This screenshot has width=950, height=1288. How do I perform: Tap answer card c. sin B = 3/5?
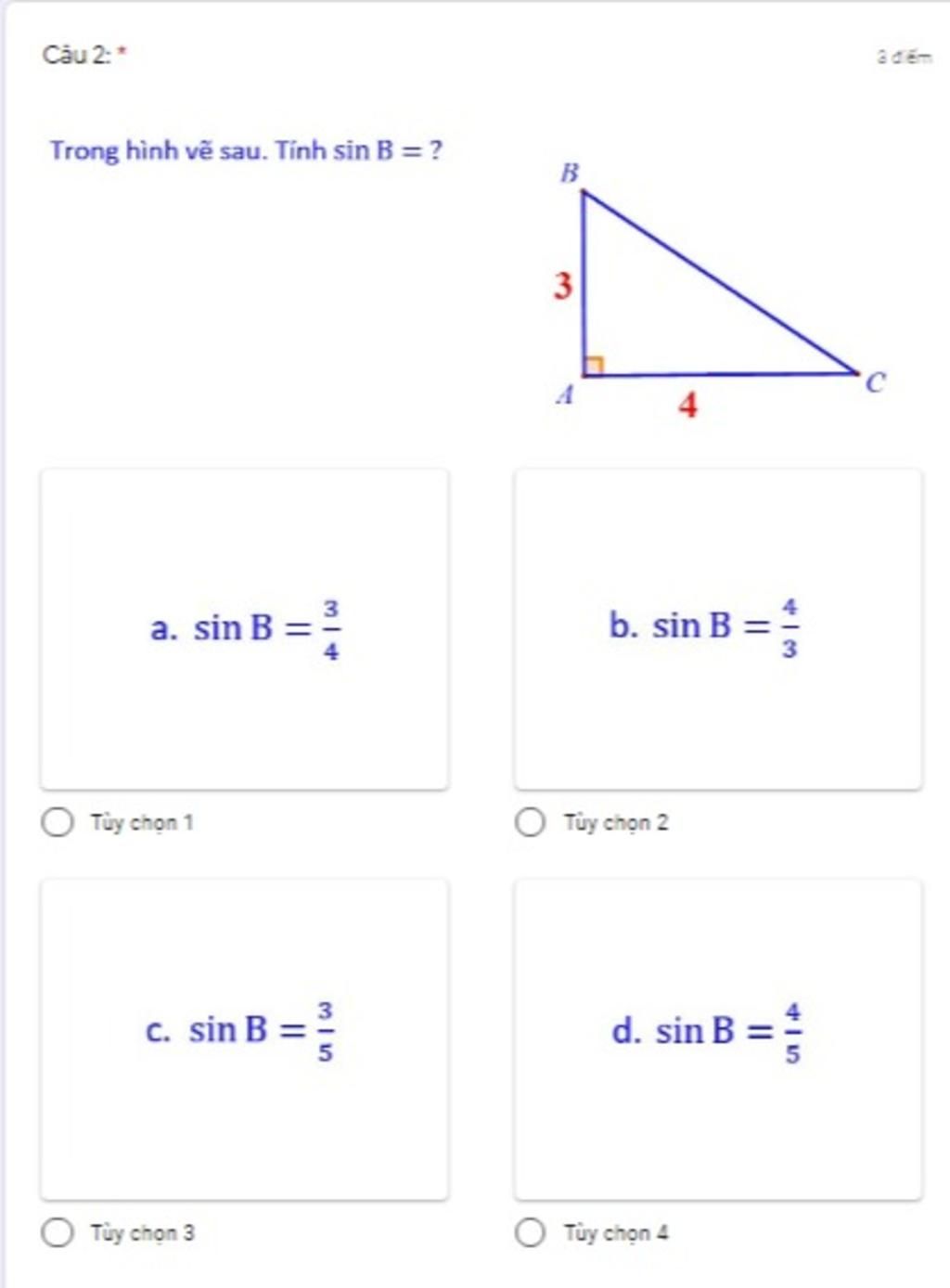coord(244,1039)
